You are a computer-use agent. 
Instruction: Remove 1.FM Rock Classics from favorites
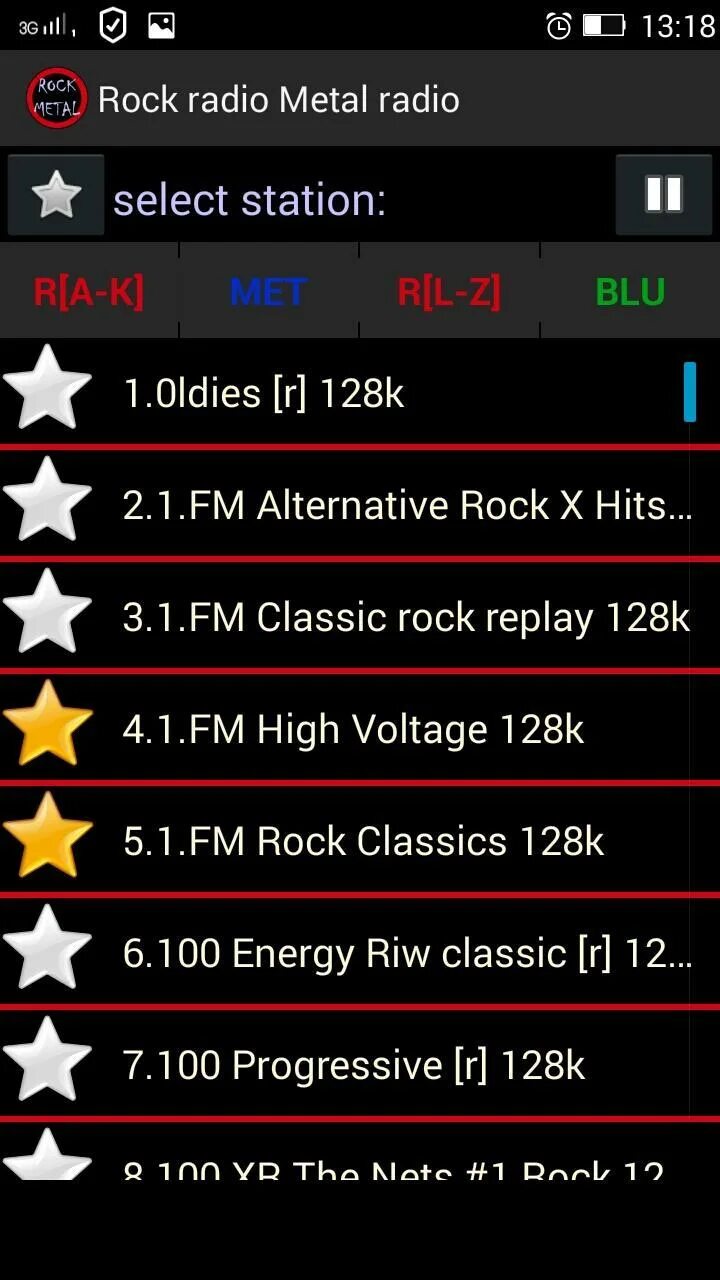pyautogui.click(x=48, y=835)
